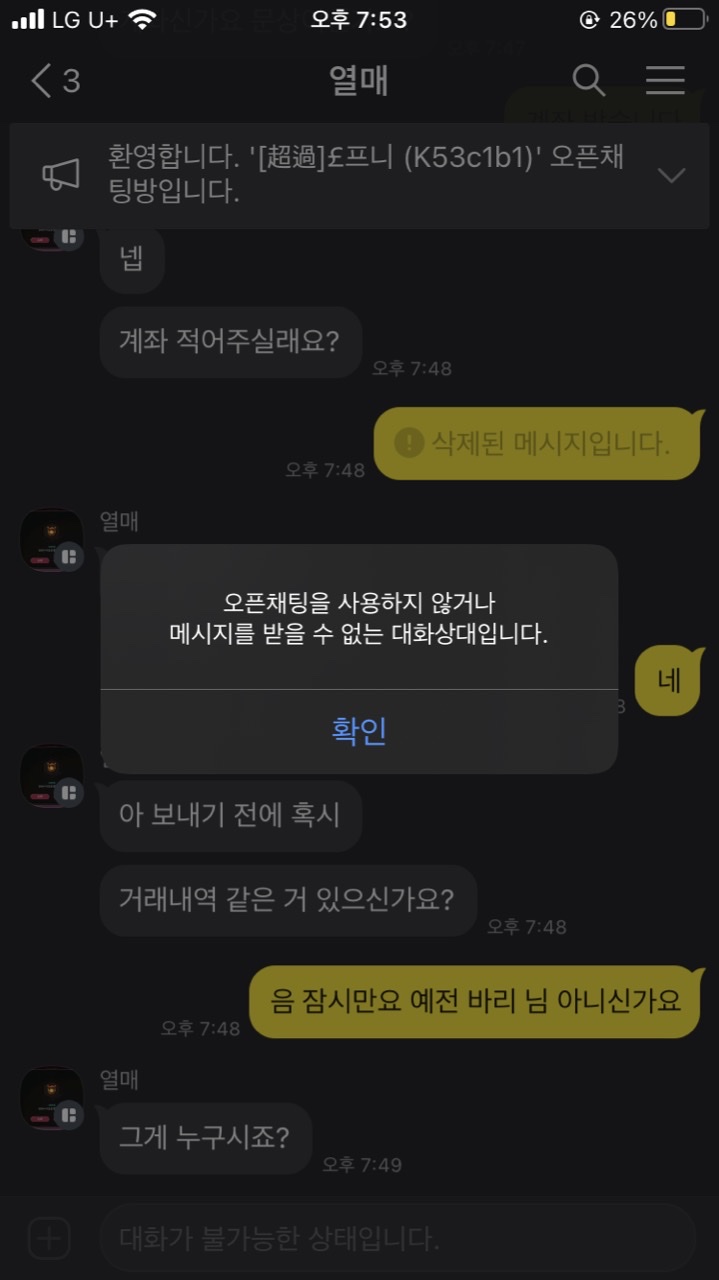Open the plus attachment button
719x1280 pixels.
point(49,1239)
